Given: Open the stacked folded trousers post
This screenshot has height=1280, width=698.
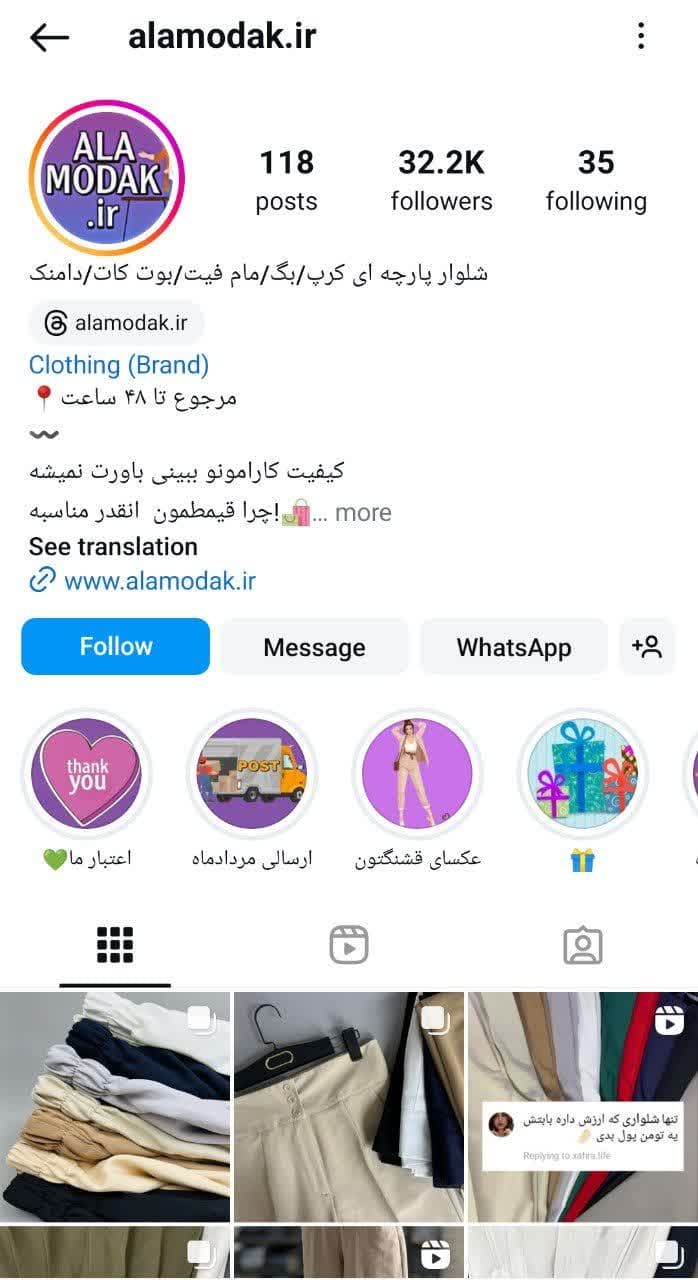Looking at the screenshot, I should (115, 1107).
